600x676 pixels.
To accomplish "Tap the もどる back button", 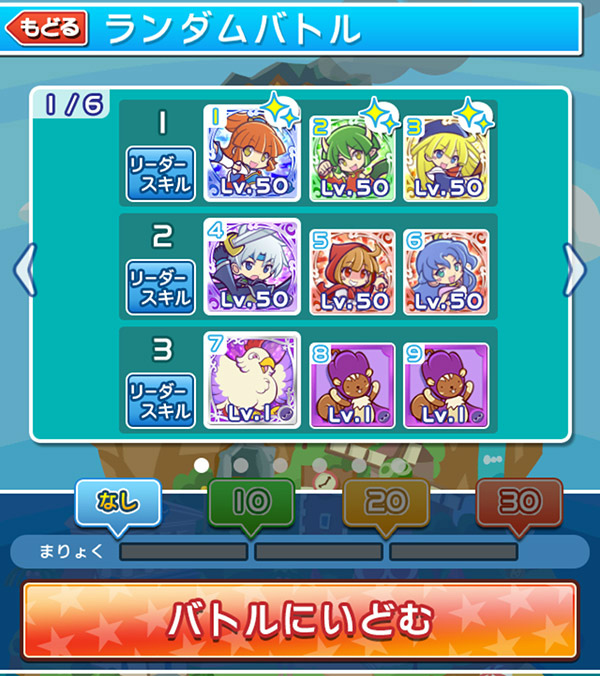I will coord(46,28).
